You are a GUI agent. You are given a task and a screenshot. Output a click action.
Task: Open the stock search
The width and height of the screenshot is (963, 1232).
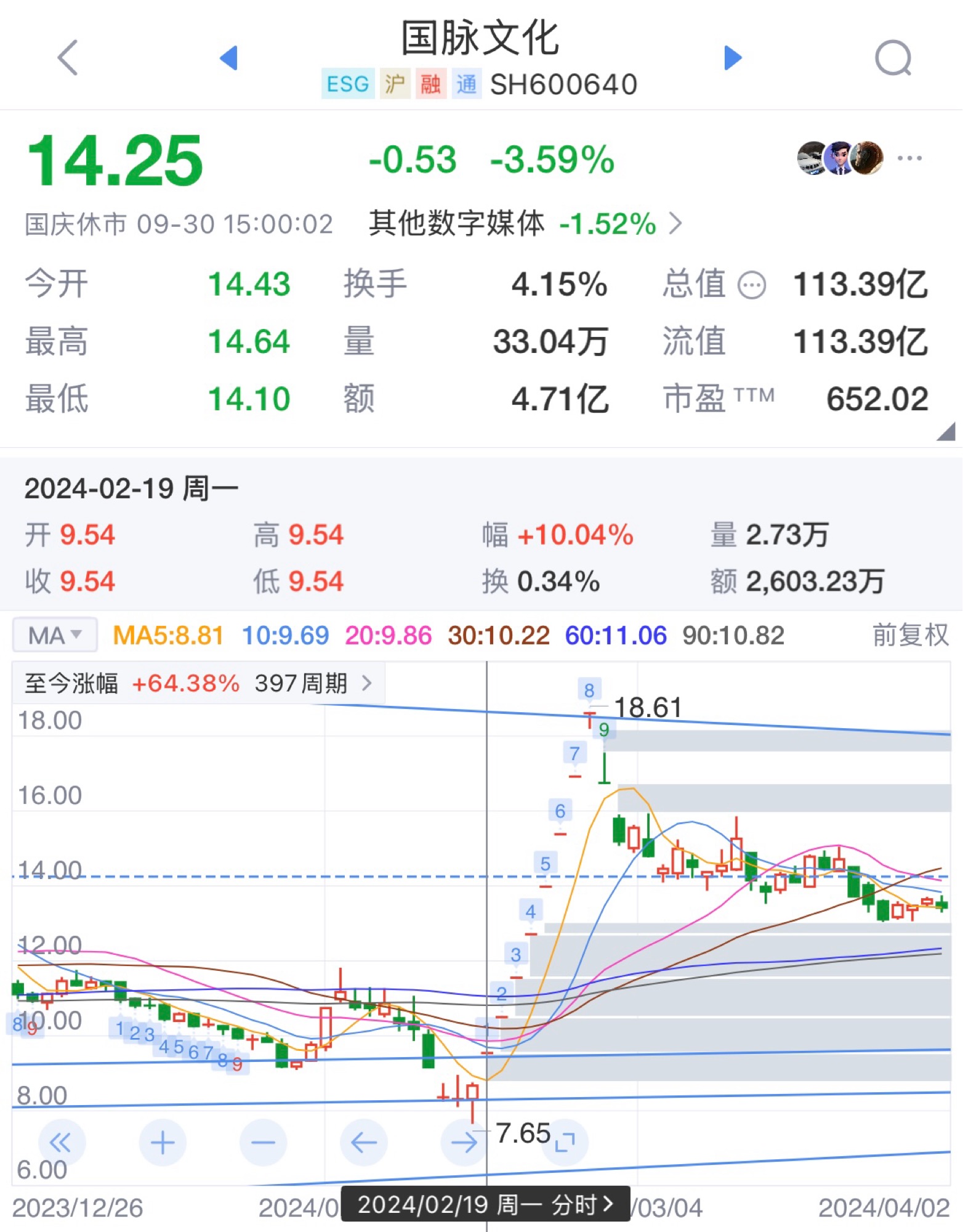(x=893, y=58)
